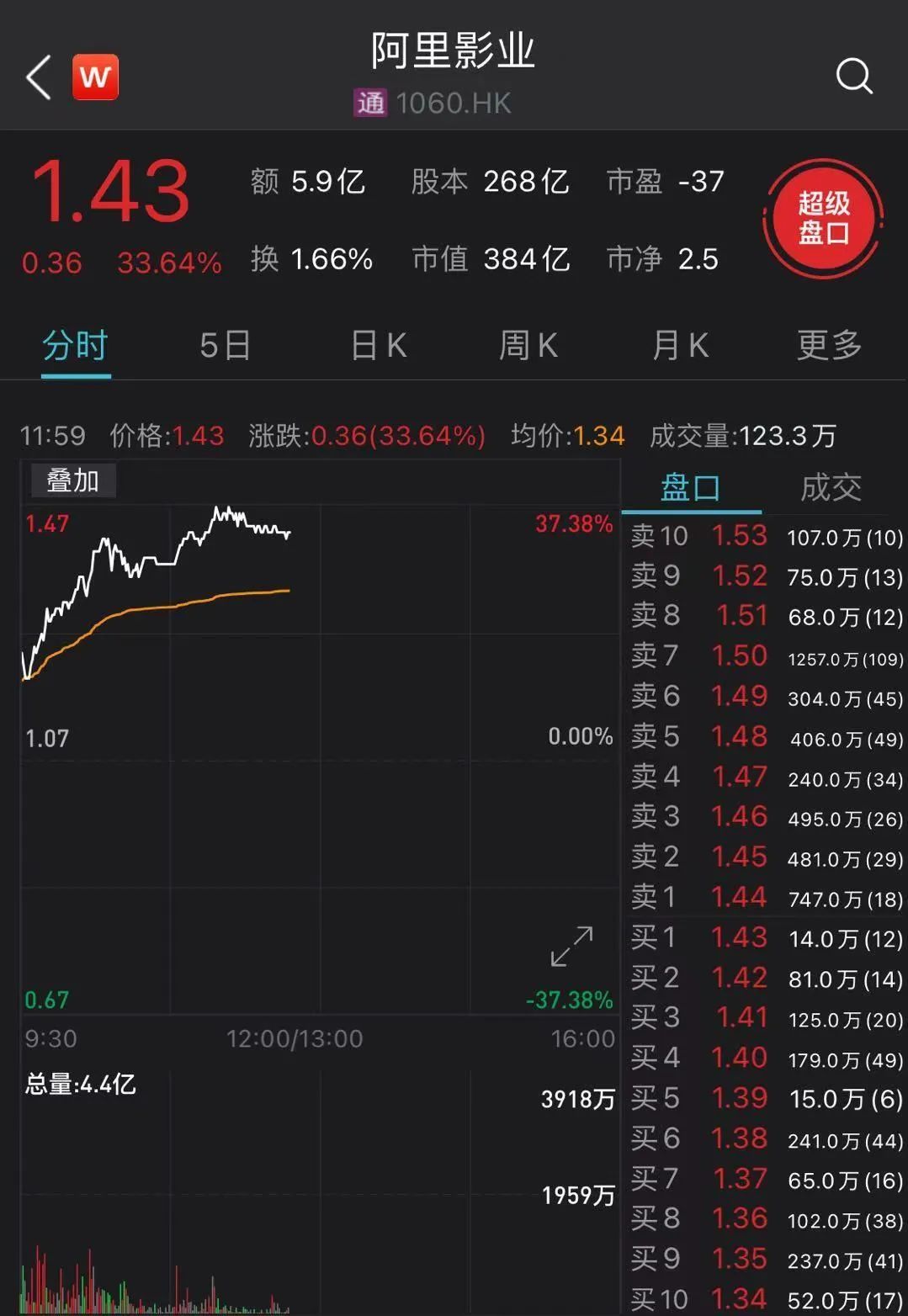Tap the 叠加 overlay button
Screen dimensions: 908x1316
point(72,481)
